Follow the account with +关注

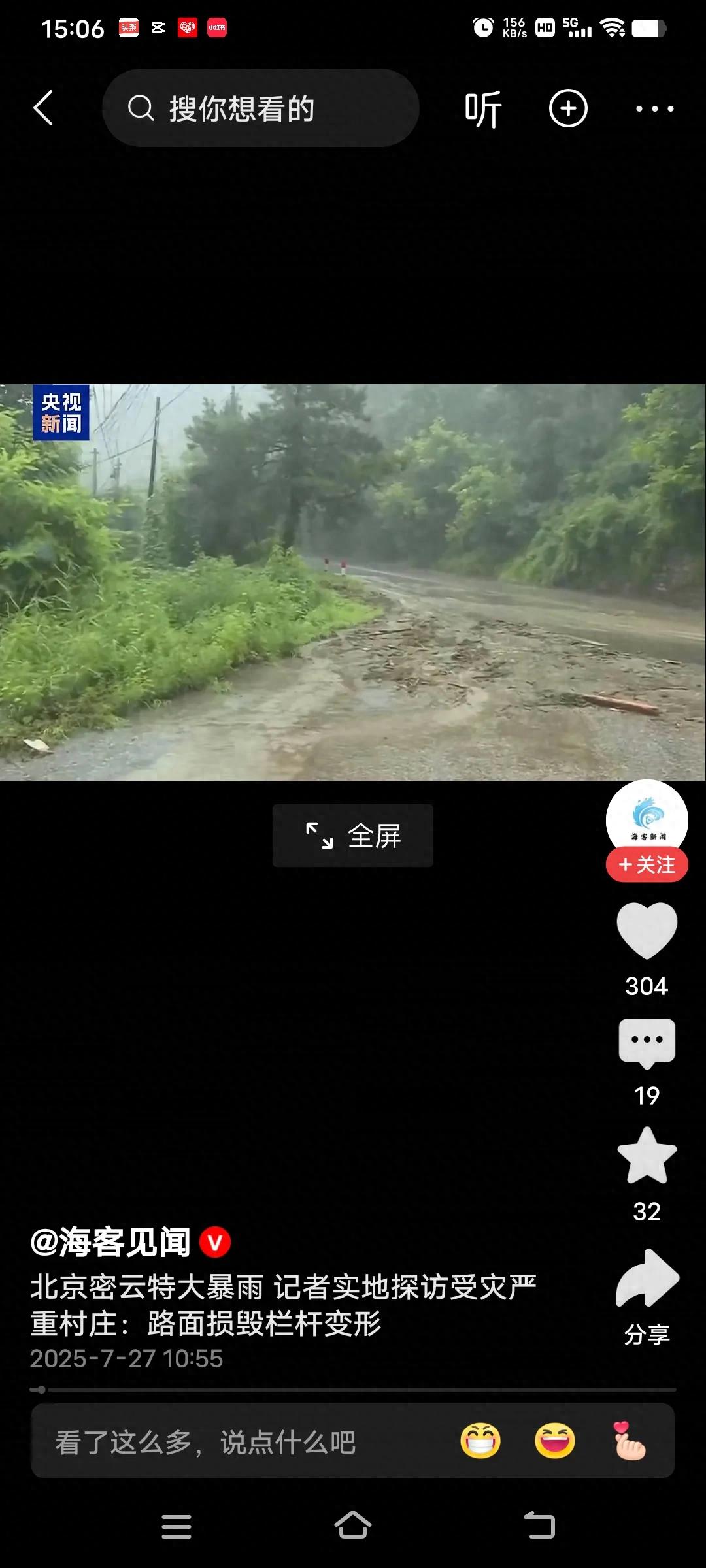pos(647,865)
